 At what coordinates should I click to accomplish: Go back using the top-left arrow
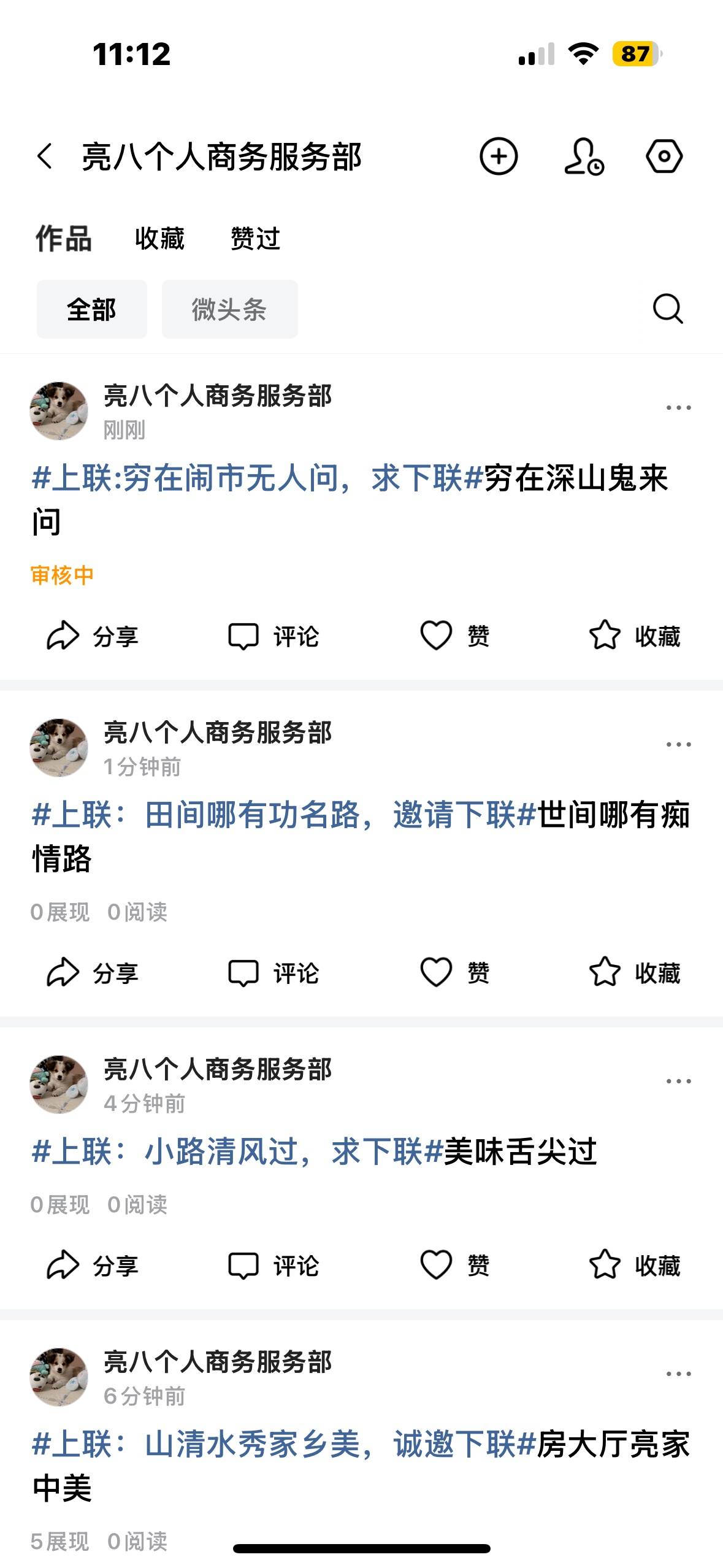click(x=45, y=156)
